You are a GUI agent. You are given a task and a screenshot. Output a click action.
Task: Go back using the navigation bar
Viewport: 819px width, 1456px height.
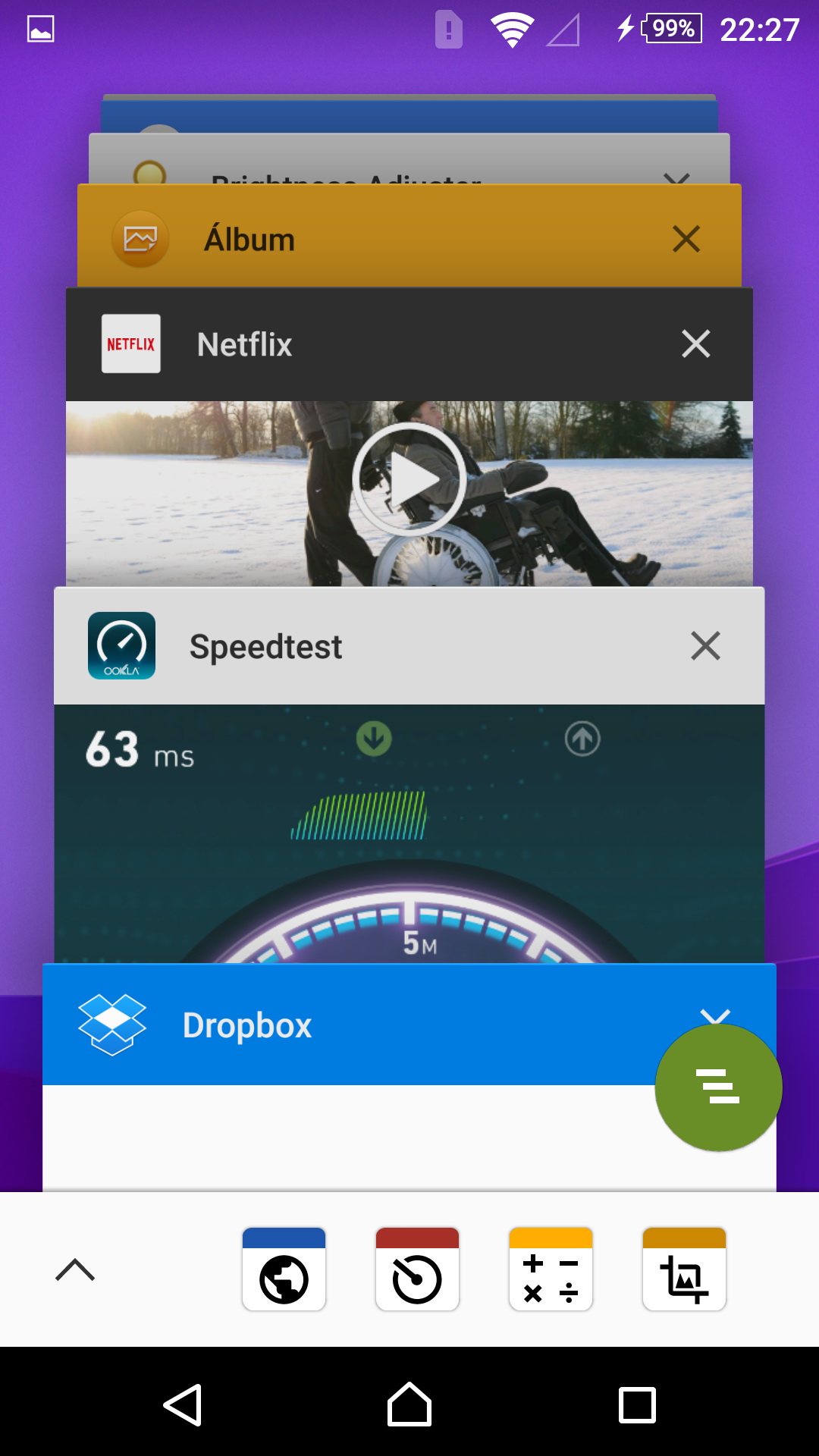coord(183,1404)
